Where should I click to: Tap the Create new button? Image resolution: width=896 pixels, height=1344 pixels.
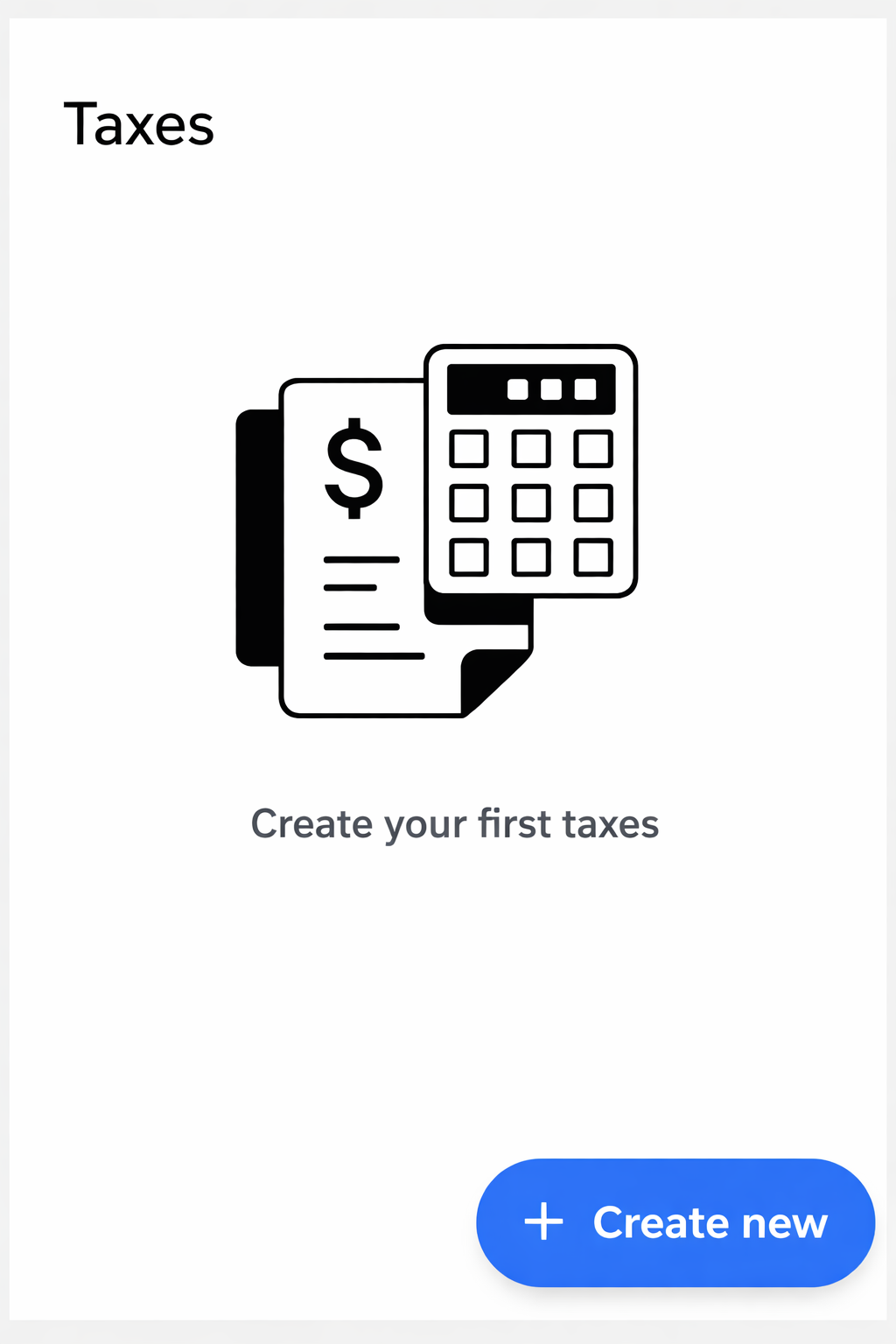[x=675, y=1222]
